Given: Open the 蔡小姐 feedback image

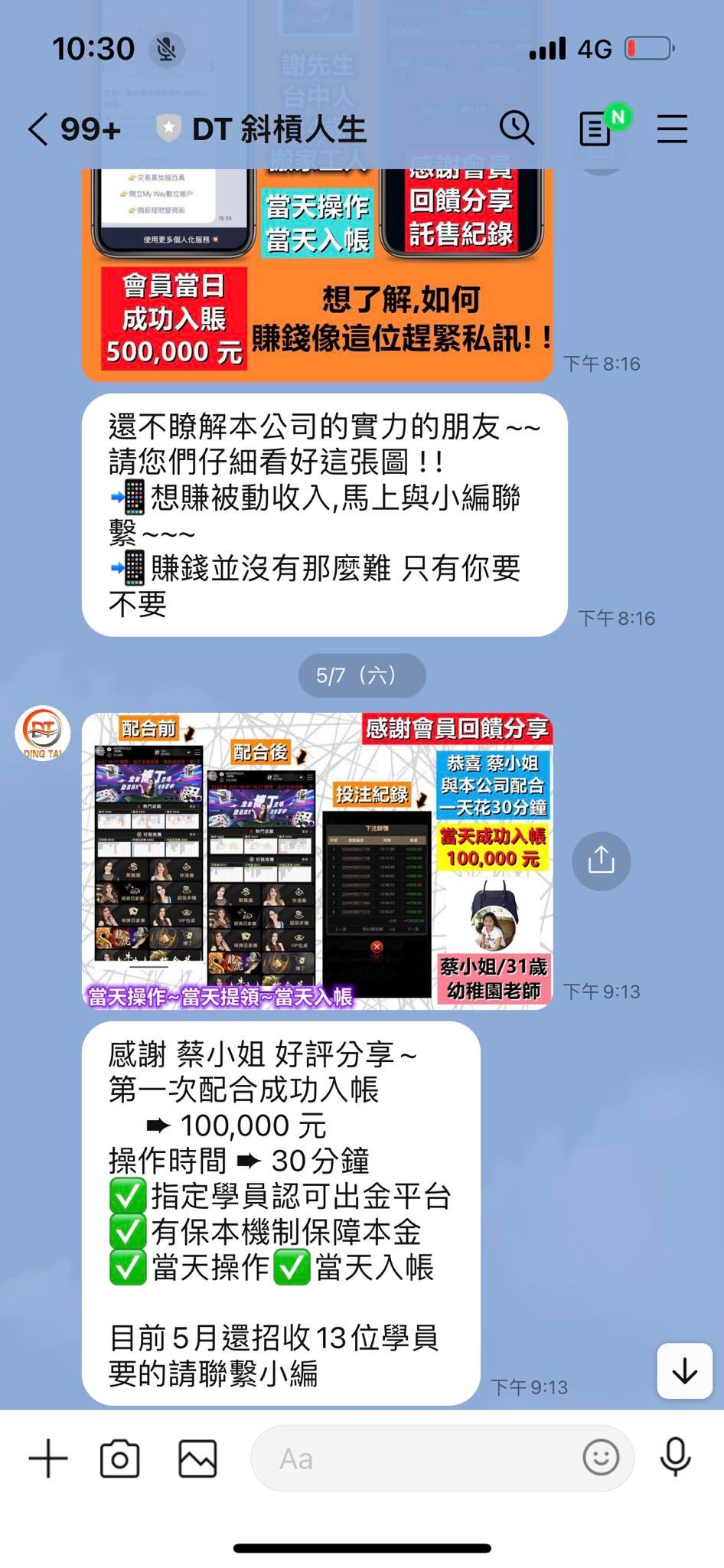Looking at the screenshot, I should (x=317, y=861).
